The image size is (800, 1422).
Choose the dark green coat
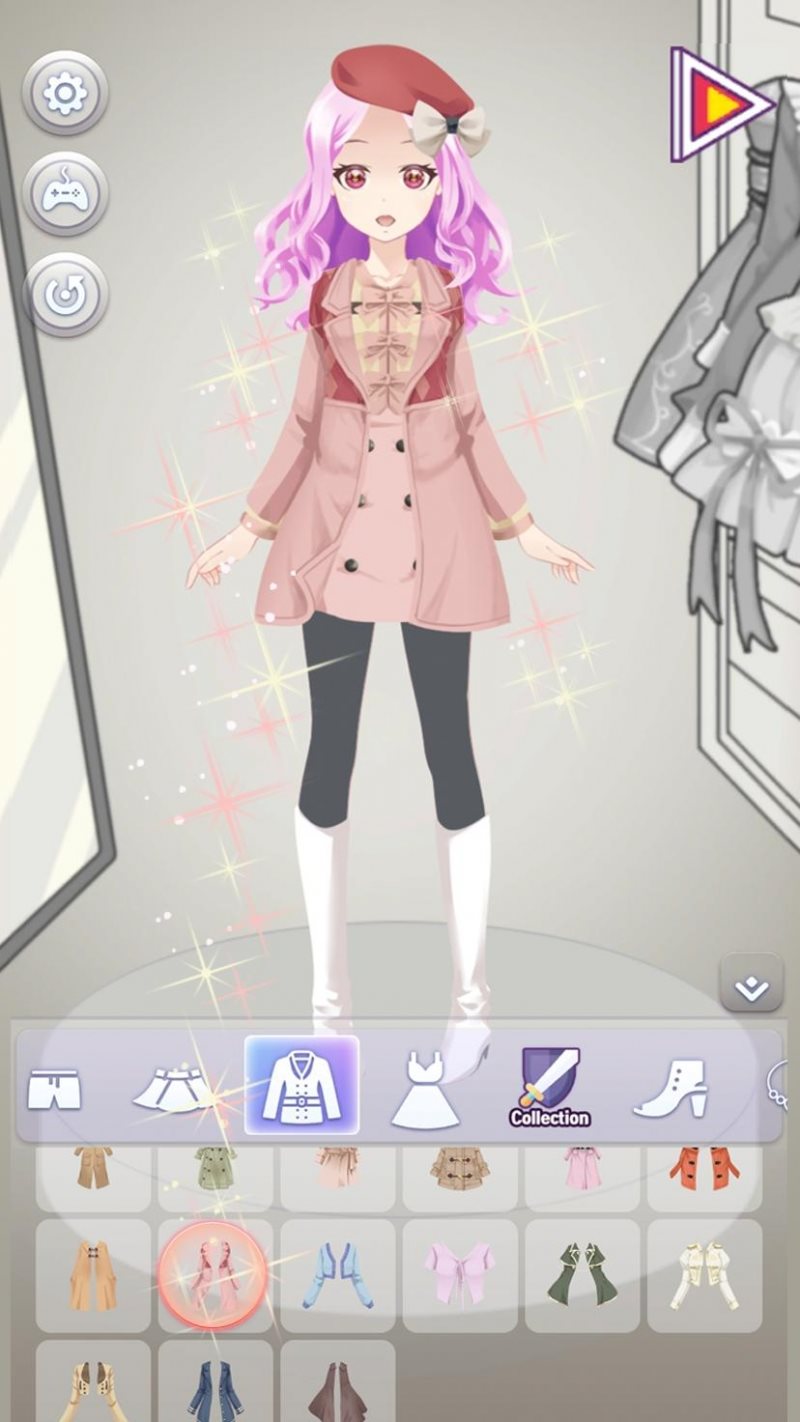coord(582,1275)
